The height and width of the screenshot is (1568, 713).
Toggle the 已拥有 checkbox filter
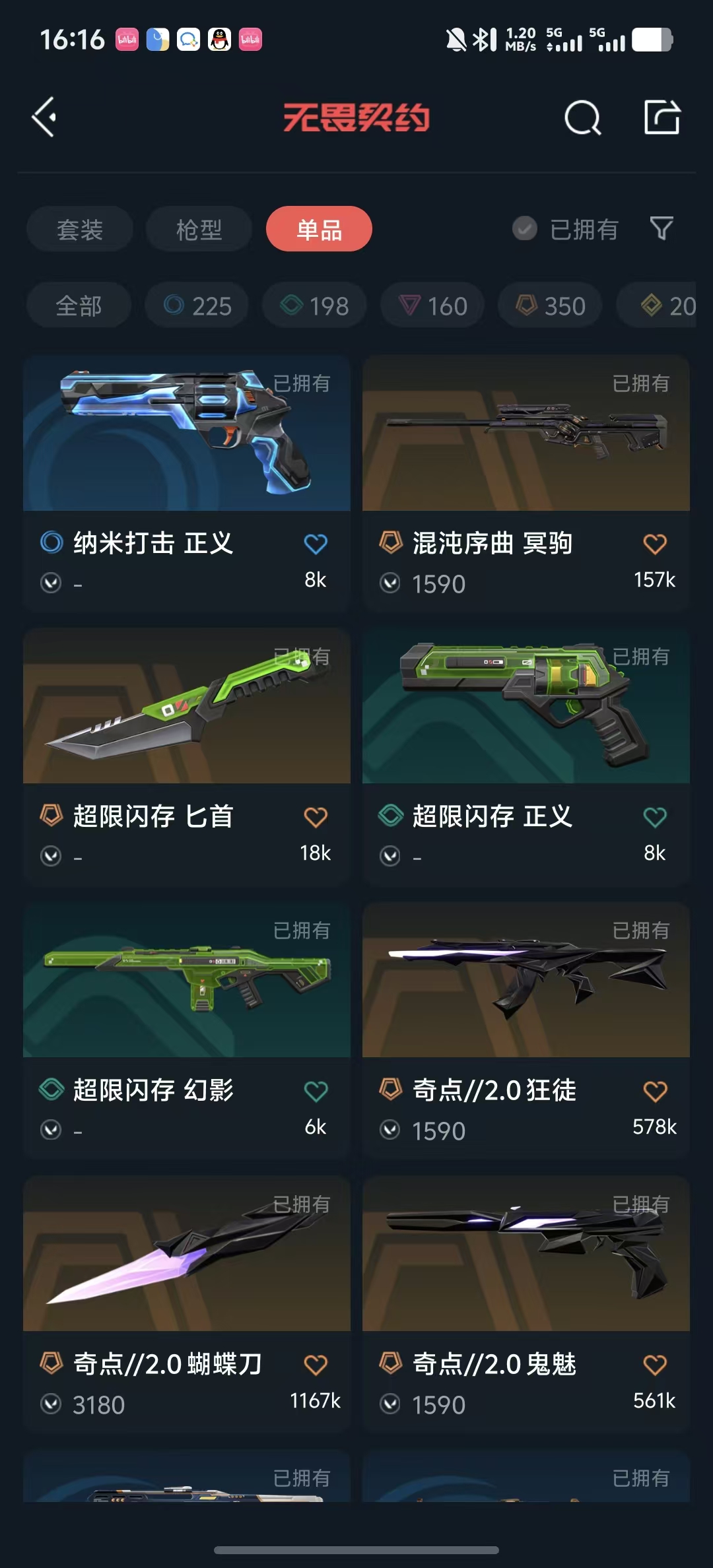(526, 229)
